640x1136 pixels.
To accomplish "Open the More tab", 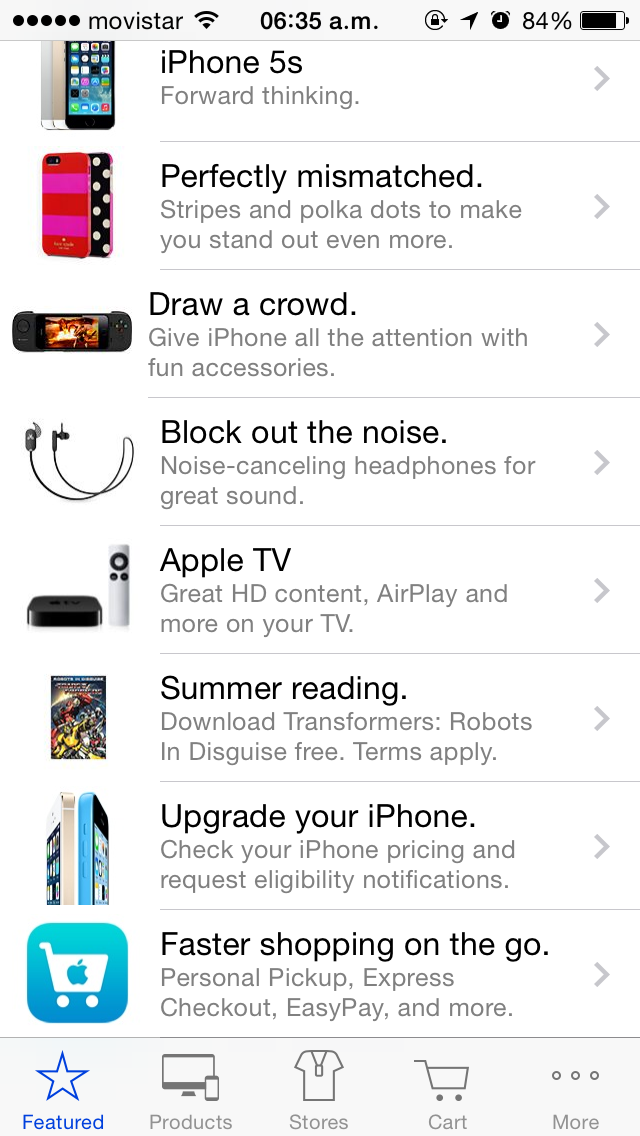I will [x=575, y=1090].
